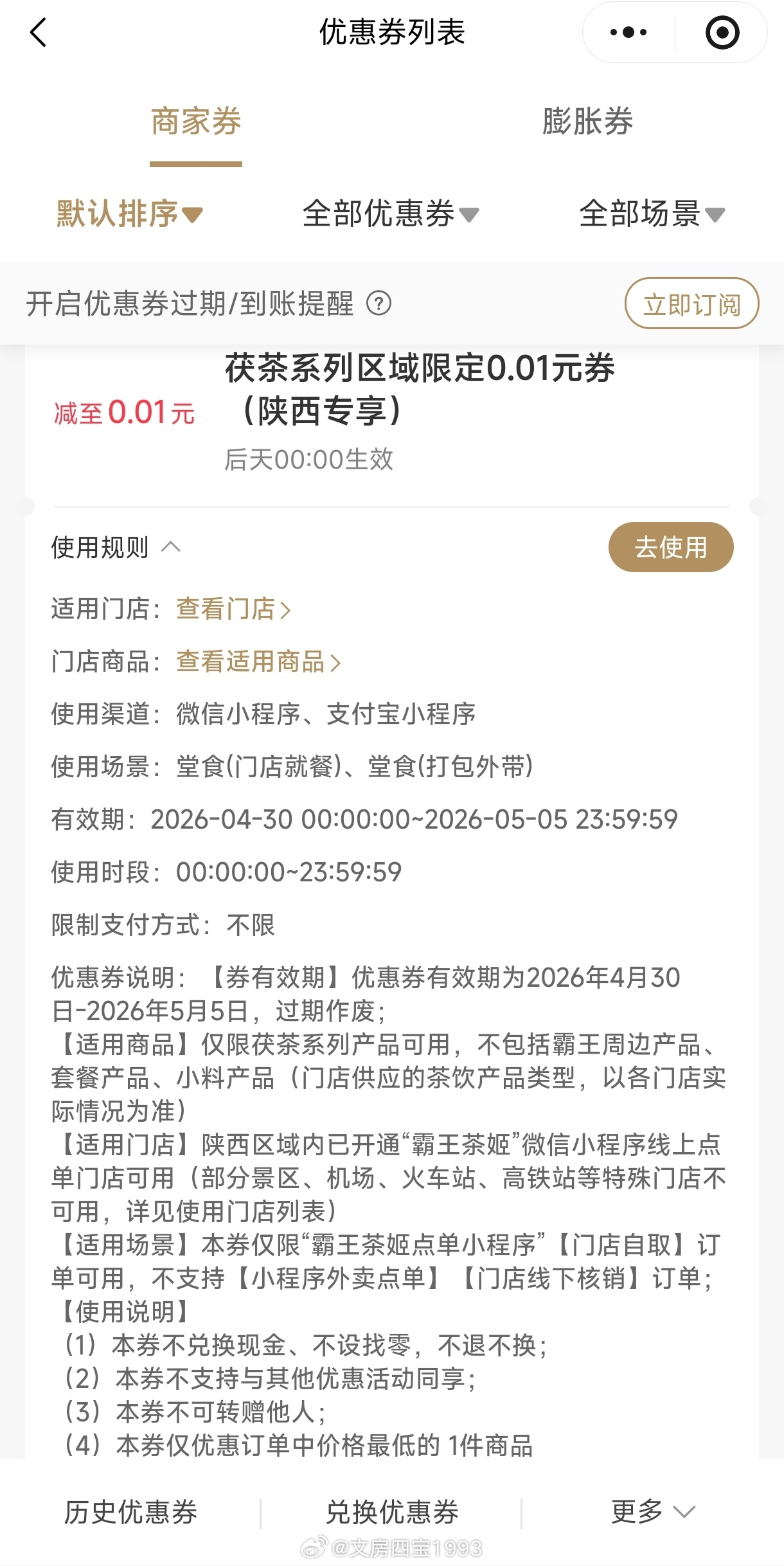The height and width of the screenshot is (1566, 784).
Task: Close the mini program via circle icon
Action: pyautogui.click(x=722, y=32)
